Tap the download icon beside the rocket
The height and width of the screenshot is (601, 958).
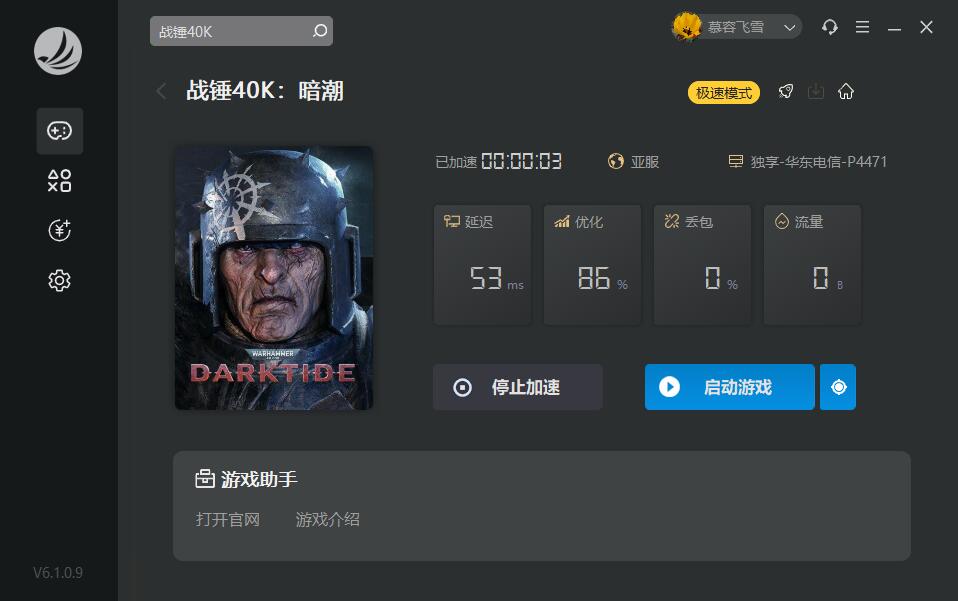816,92
